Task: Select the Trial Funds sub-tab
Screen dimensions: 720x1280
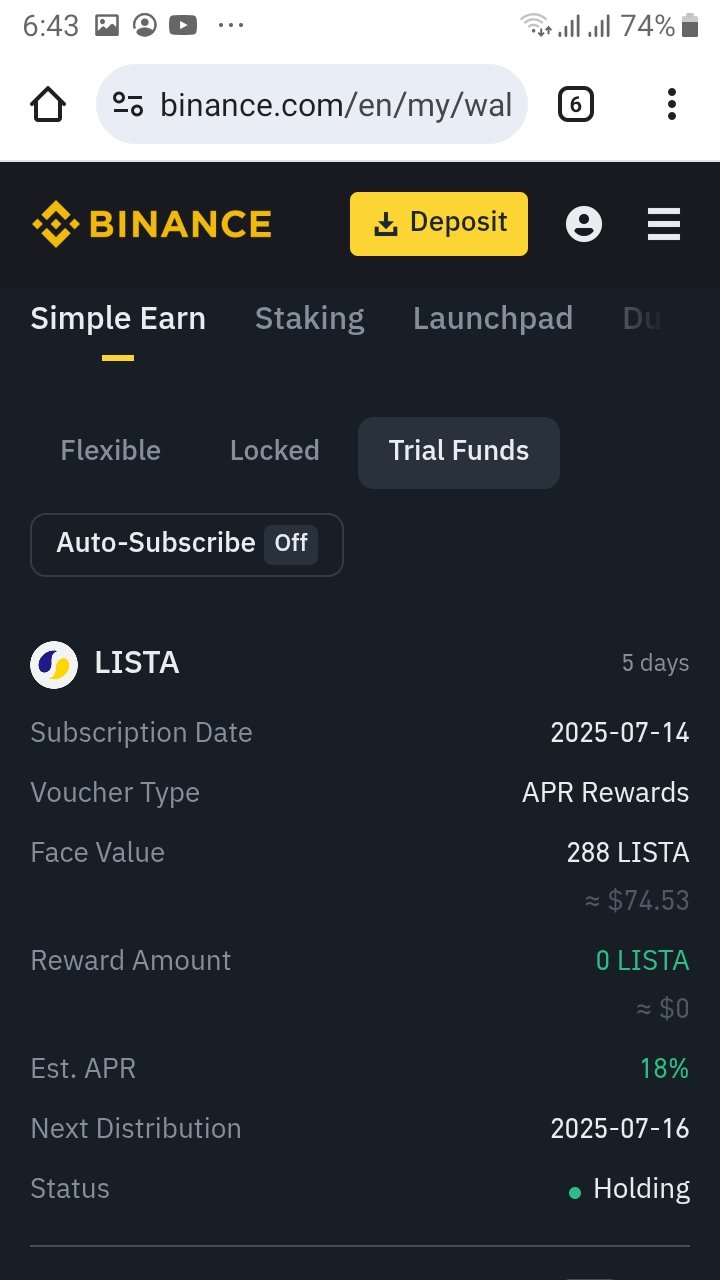Action: 459,452
